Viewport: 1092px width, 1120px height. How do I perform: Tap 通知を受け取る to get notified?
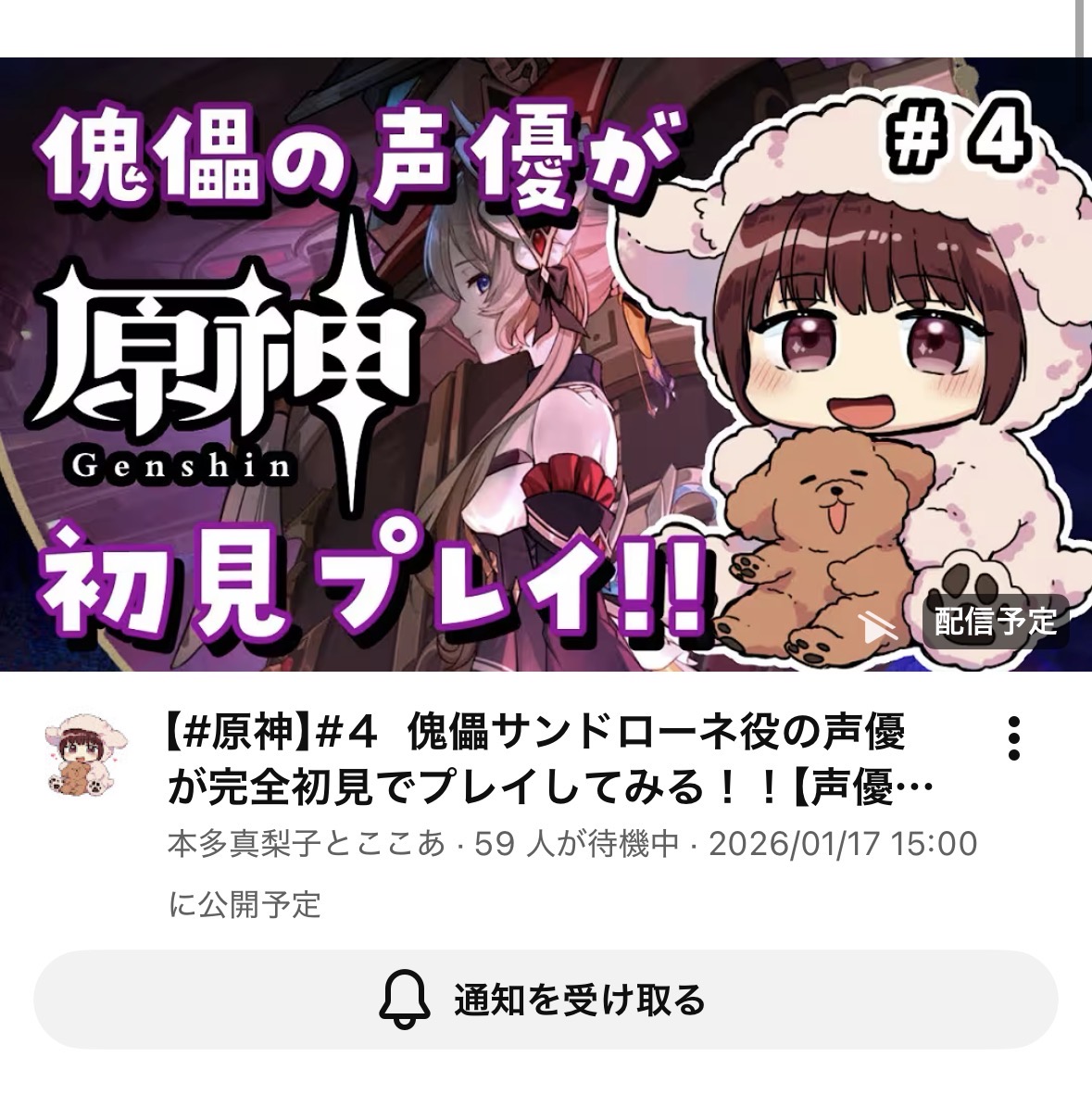546,1000
